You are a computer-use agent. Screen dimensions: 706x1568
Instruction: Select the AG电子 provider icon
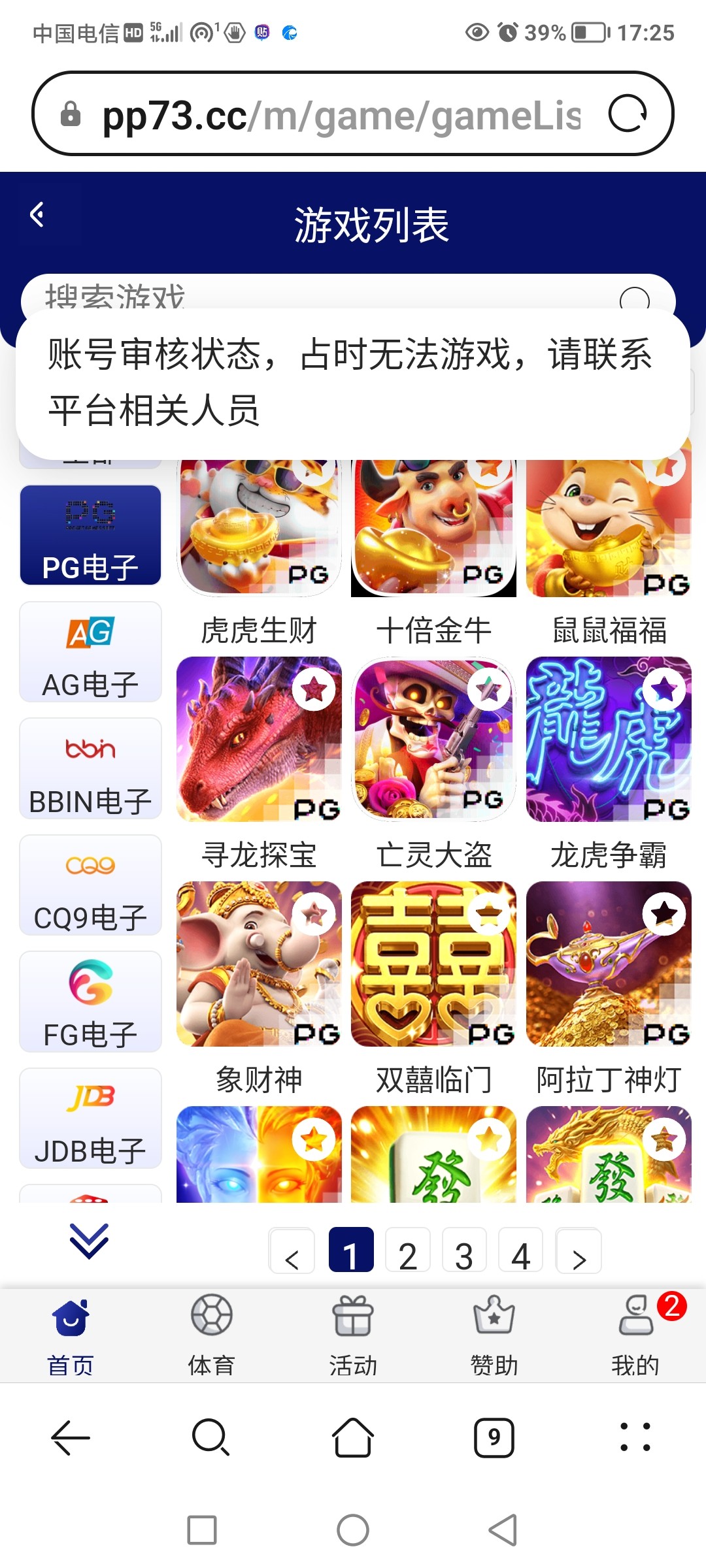point(90,652)
